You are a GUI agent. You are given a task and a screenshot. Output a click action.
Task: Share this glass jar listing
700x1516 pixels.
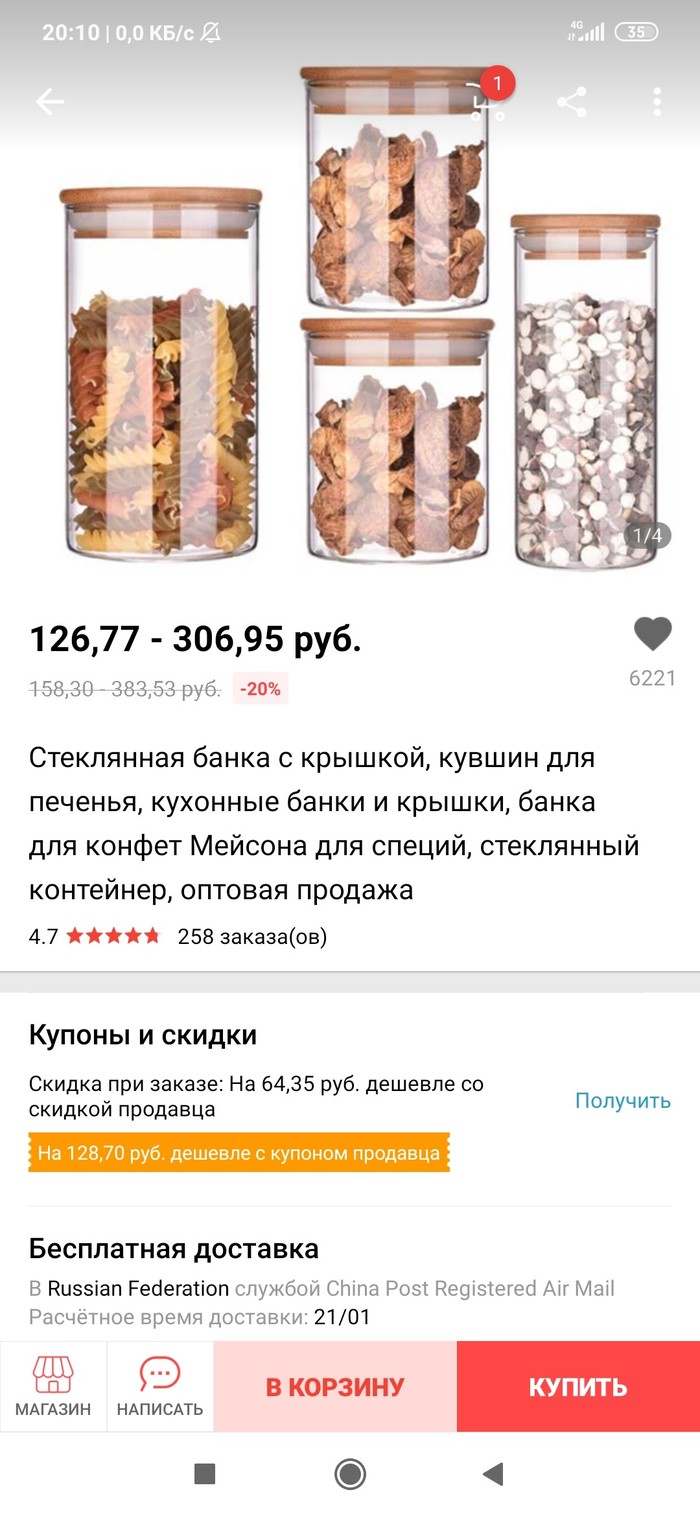[x=571, y=102]
